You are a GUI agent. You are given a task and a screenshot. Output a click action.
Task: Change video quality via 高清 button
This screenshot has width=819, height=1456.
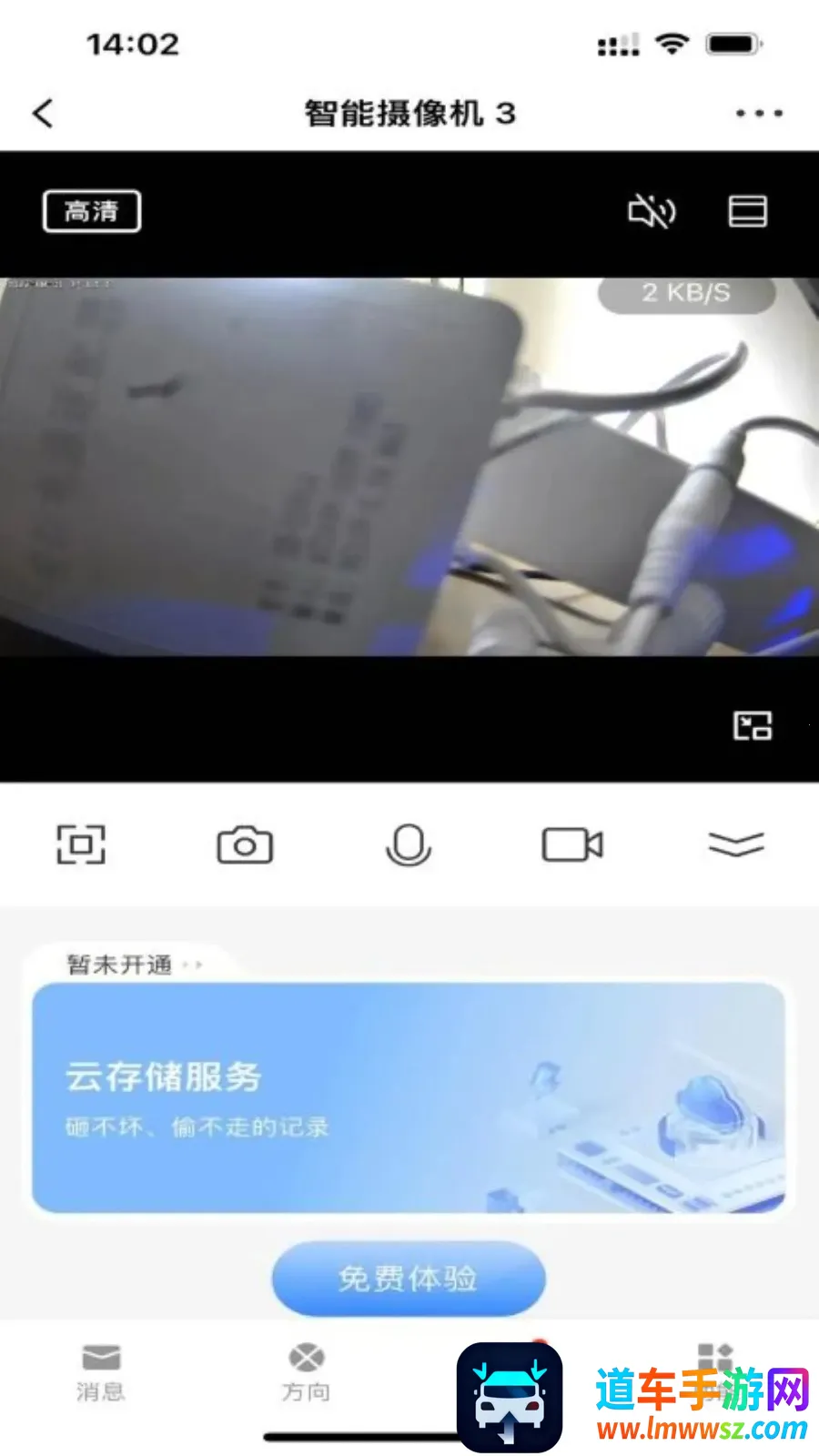pyautogui.click(x=92, y=211)
